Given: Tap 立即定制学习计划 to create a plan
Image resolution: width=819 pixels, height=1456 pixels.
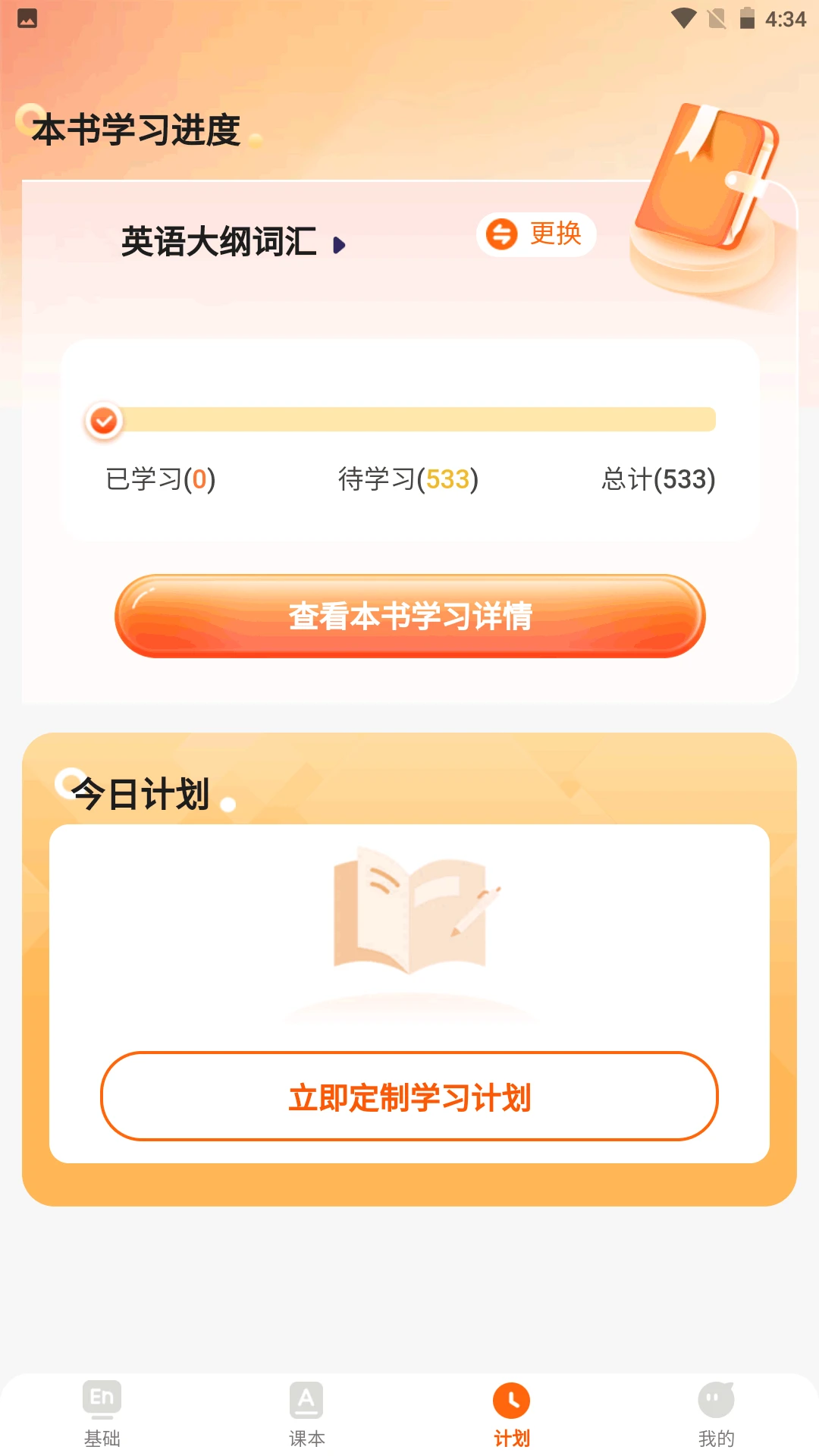Looking at the screenshot, I should [x=409, y=1098].
